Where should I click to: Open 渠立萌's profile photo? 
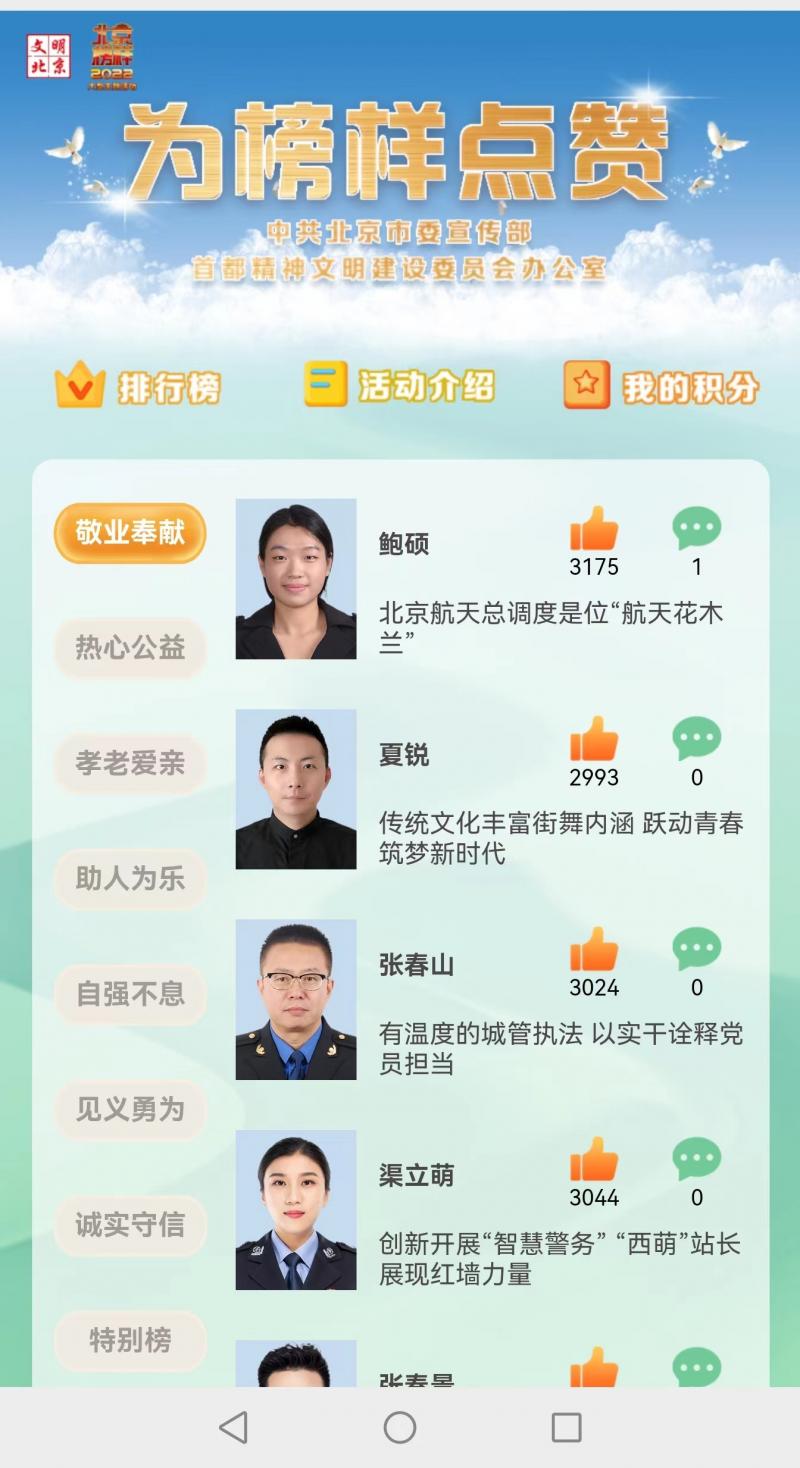coord(296,1210)
